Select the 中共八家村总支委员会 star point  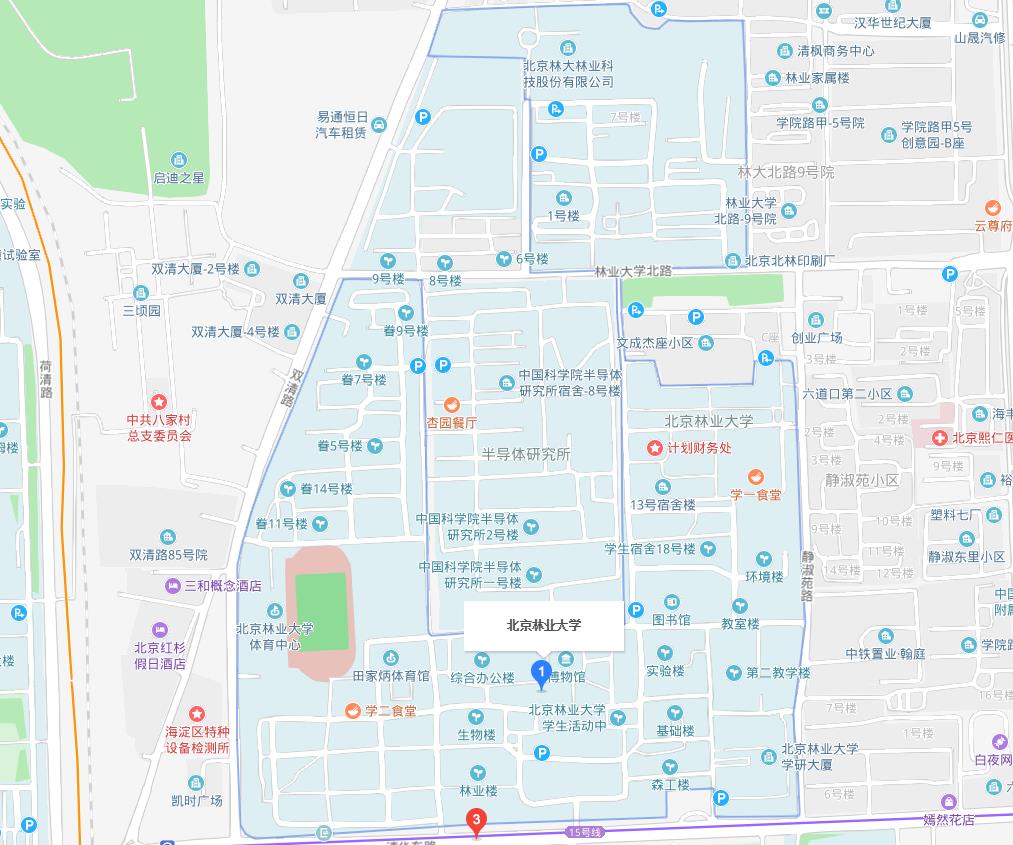coord(158,401)
